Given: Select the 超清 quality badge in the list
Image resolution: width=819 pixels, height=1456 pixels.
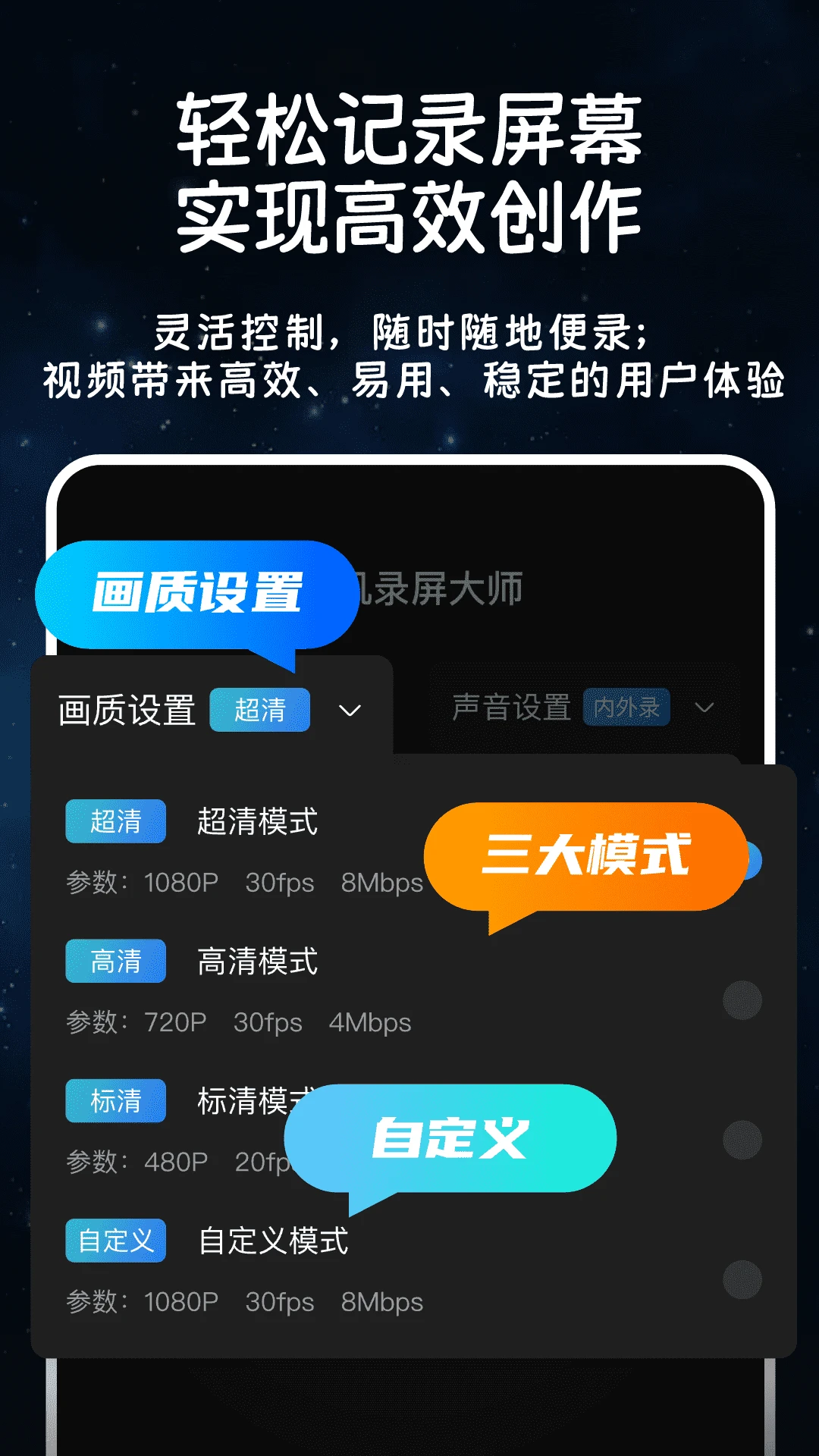Looking at the screenshot, I should [115, 821].
